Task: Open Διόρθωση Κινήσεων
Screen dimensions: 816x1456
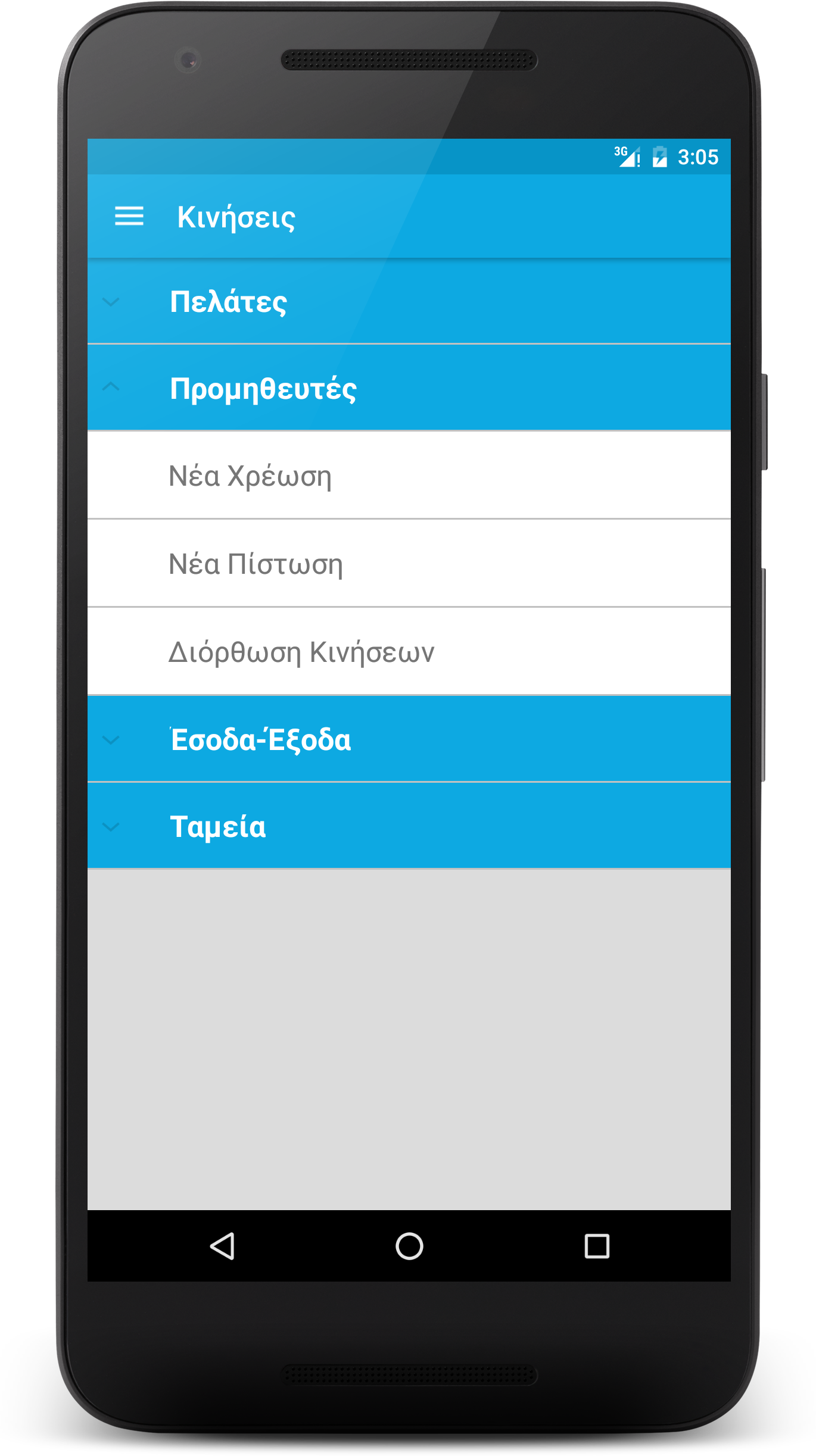Action: 409,651
